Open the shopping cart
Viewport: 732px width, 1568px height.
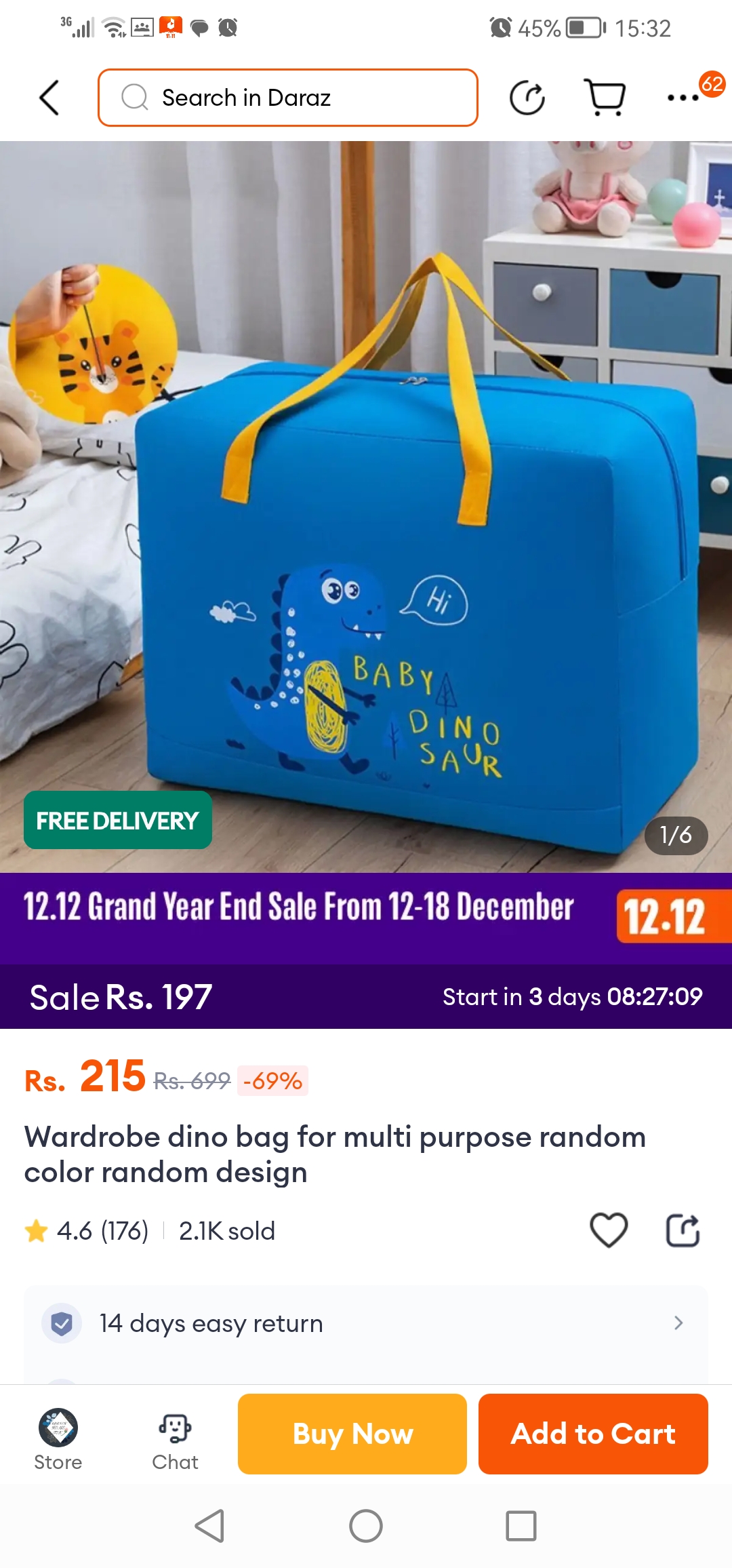tap(605, 98)
